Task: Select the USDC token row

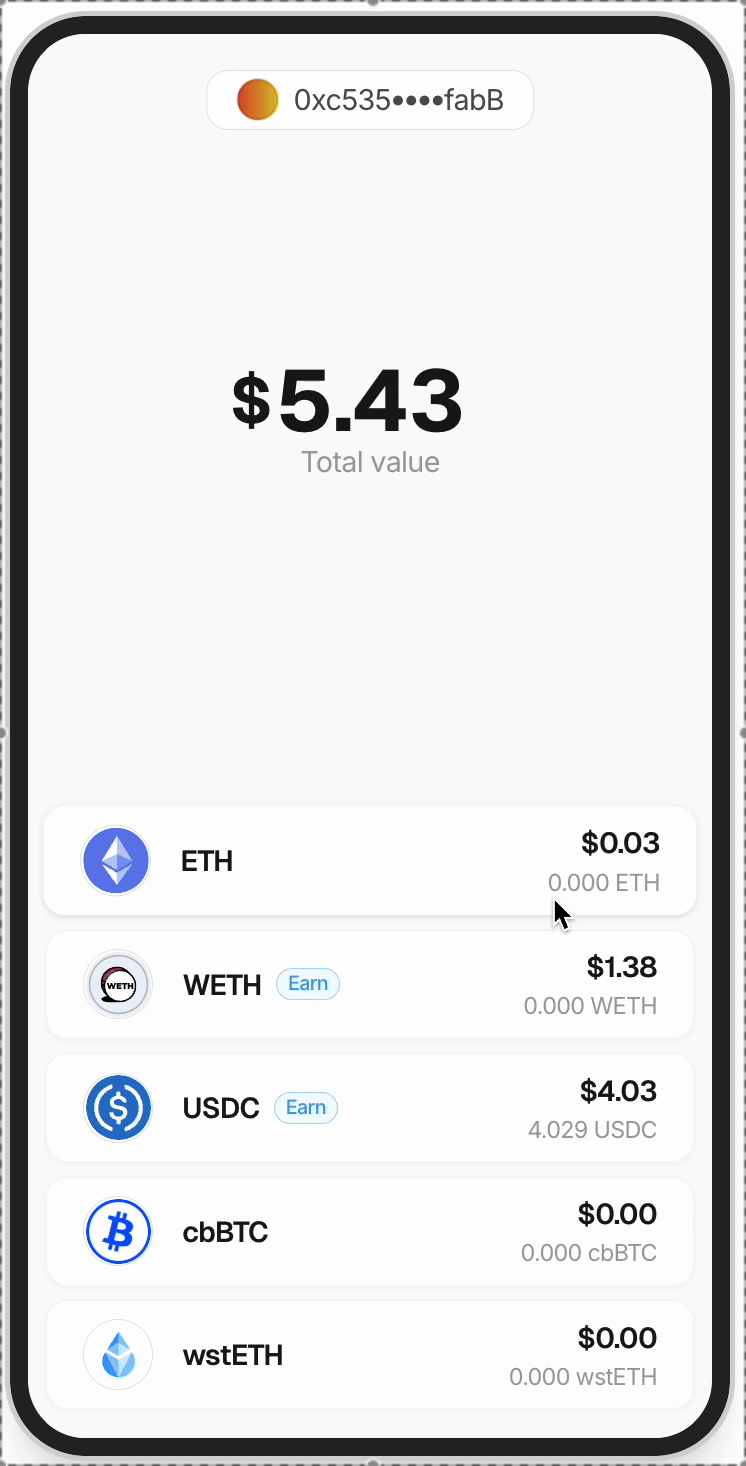Action: pyautogui.click(x=370, y=1107)
